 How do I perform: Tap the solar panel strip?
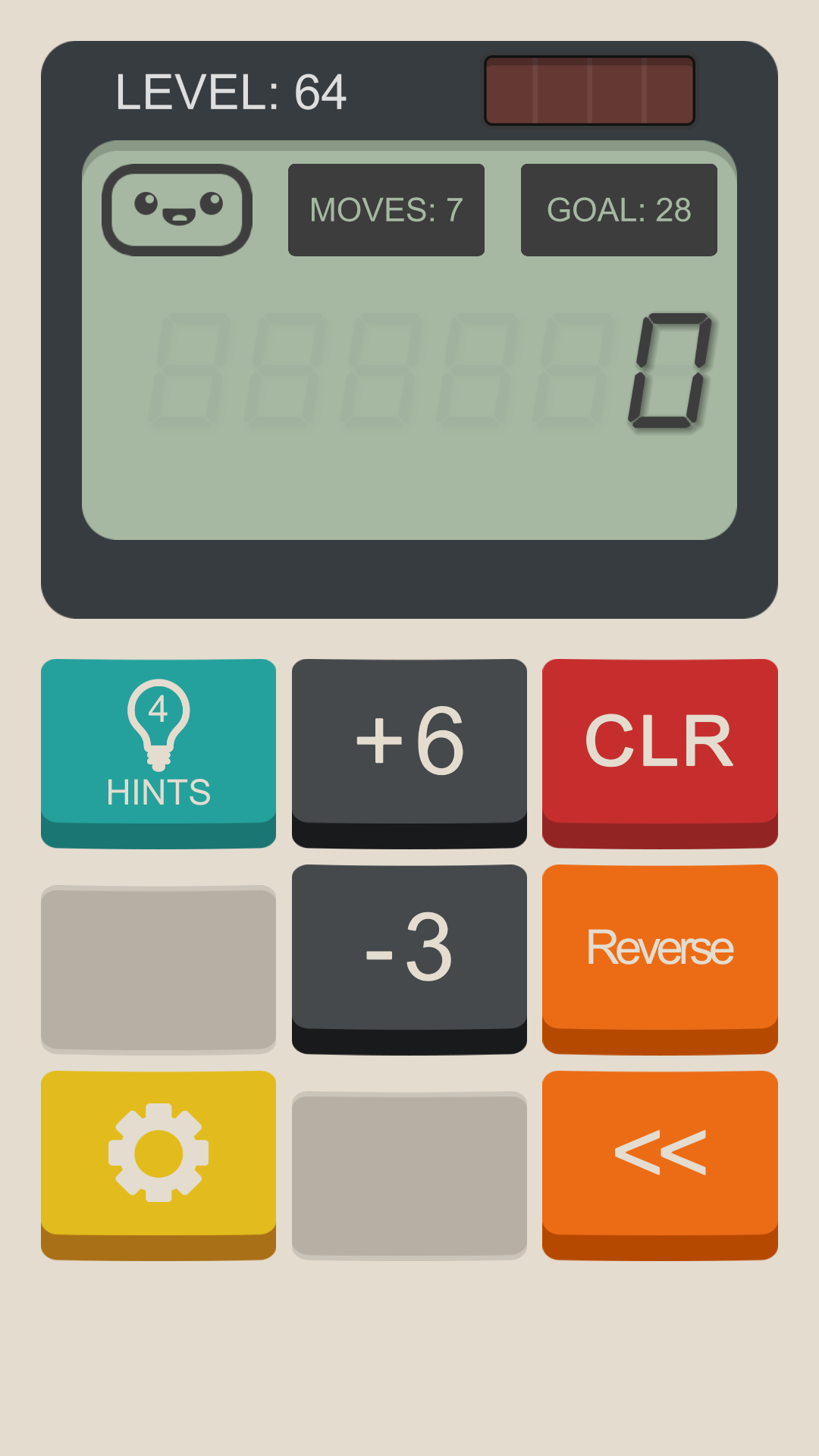point(590,89)
